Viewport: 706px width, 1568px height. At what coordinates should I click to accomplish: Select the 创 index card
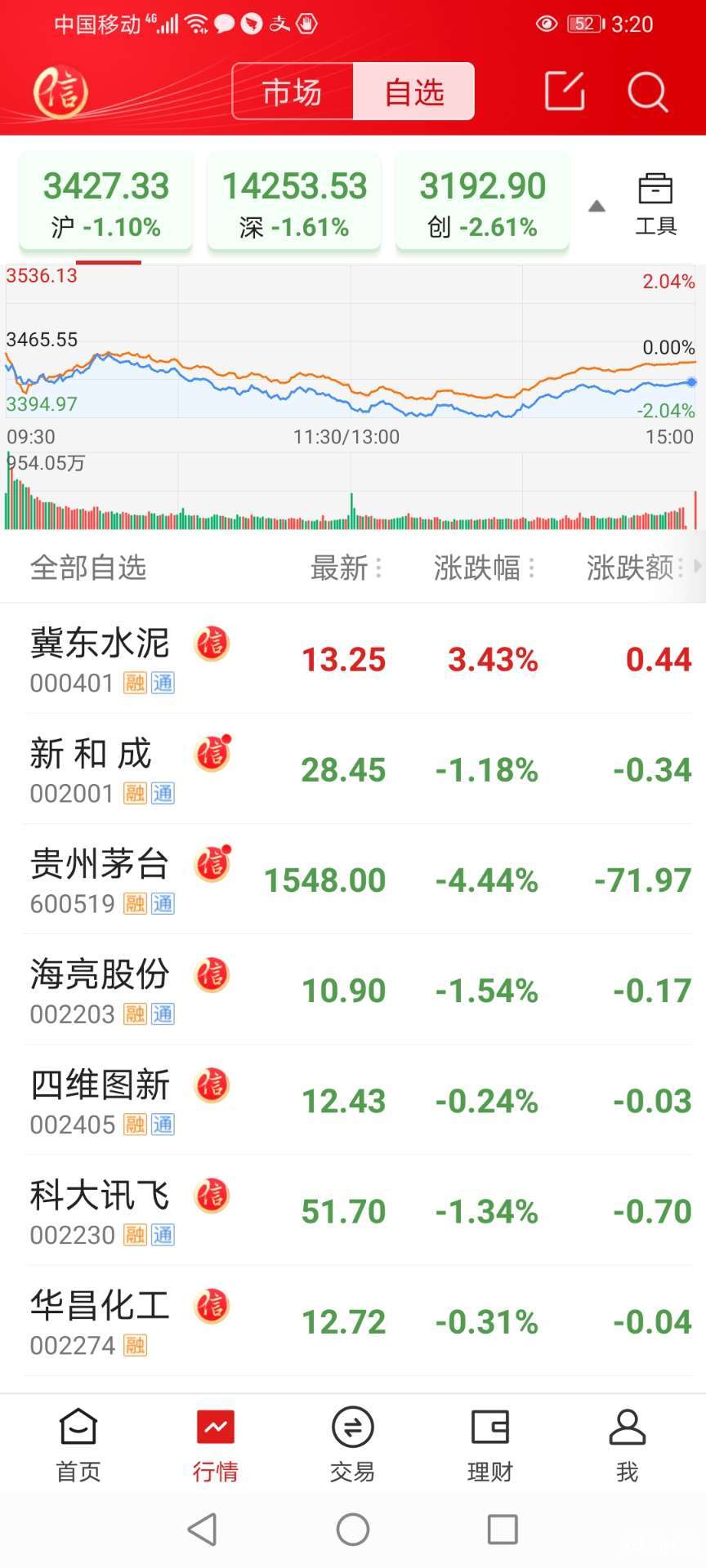(x=482, y=201)
